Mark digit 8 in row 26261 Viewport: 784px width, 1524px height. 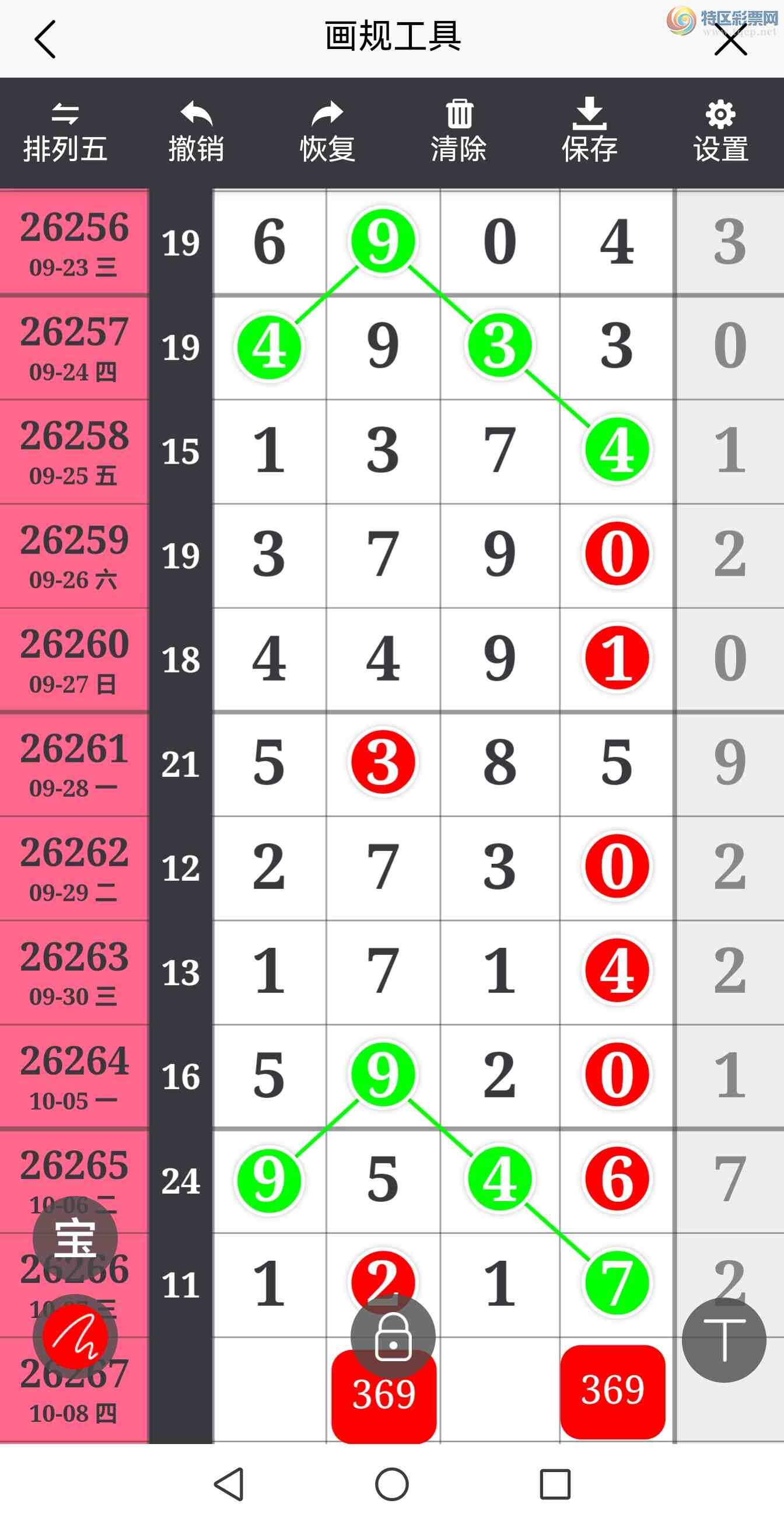[500, 763]
